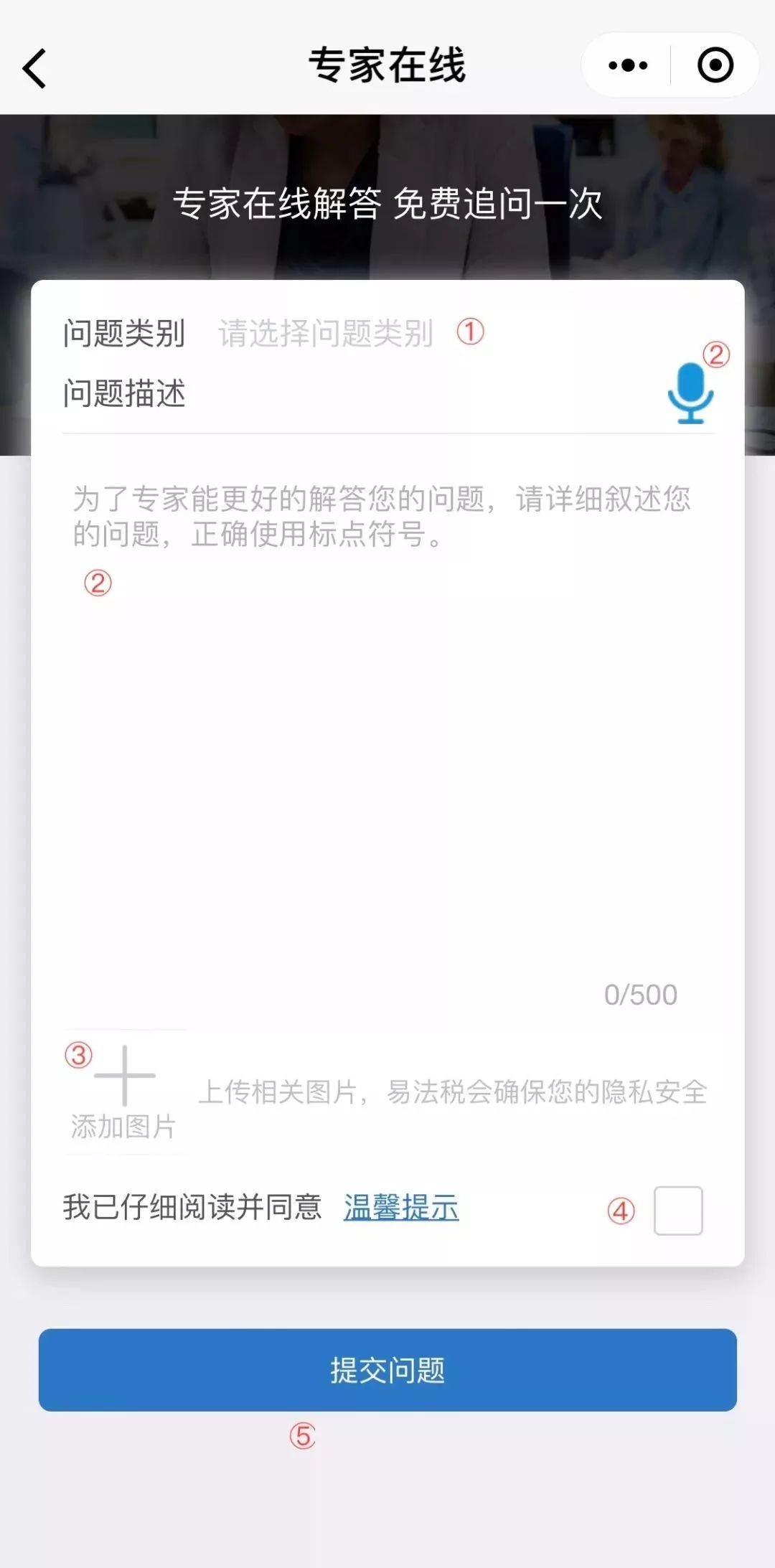Select a question category (问题类别)
The height and width of the screenshot is (1568, 775).
pos(325,334)
